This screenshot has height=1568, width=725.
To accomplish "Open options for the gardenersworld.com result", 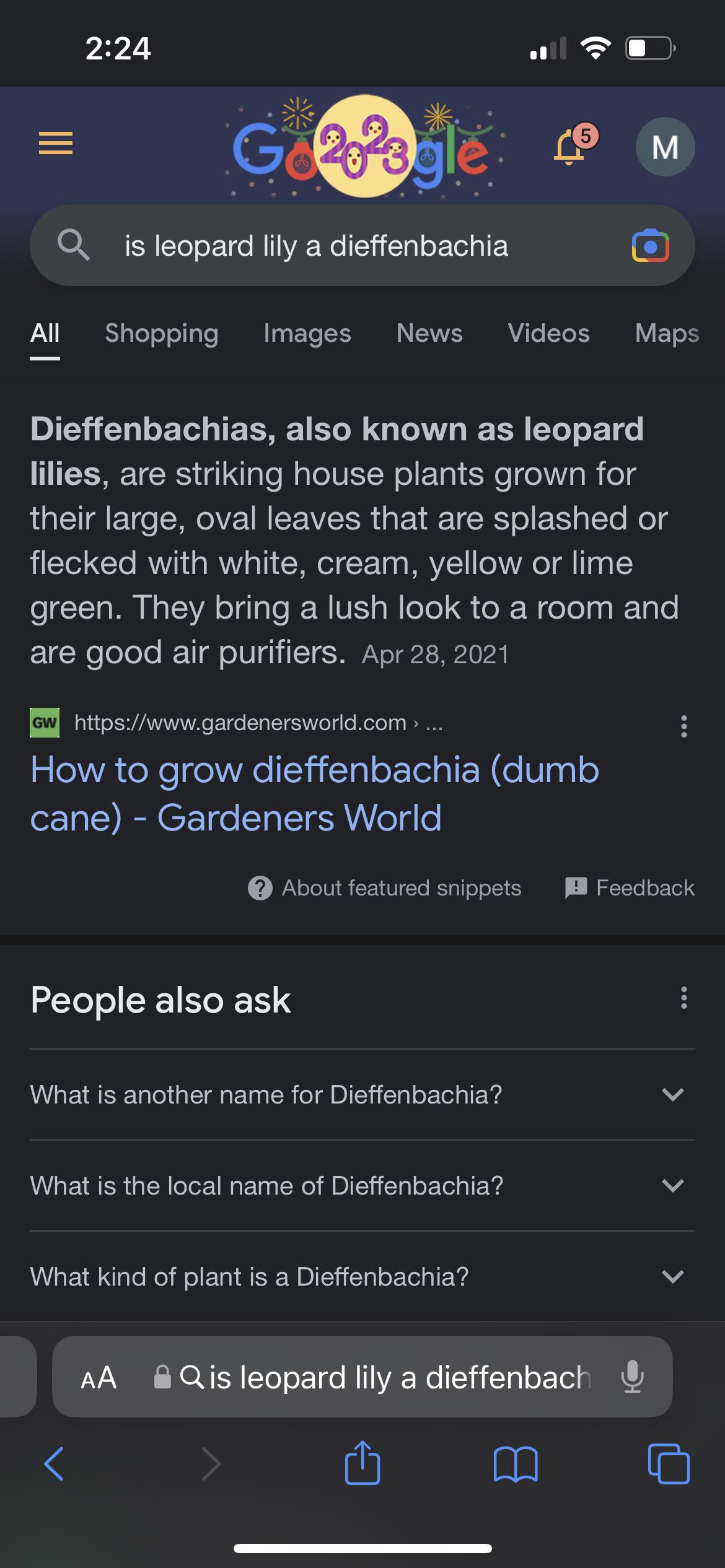I will 683,726.
